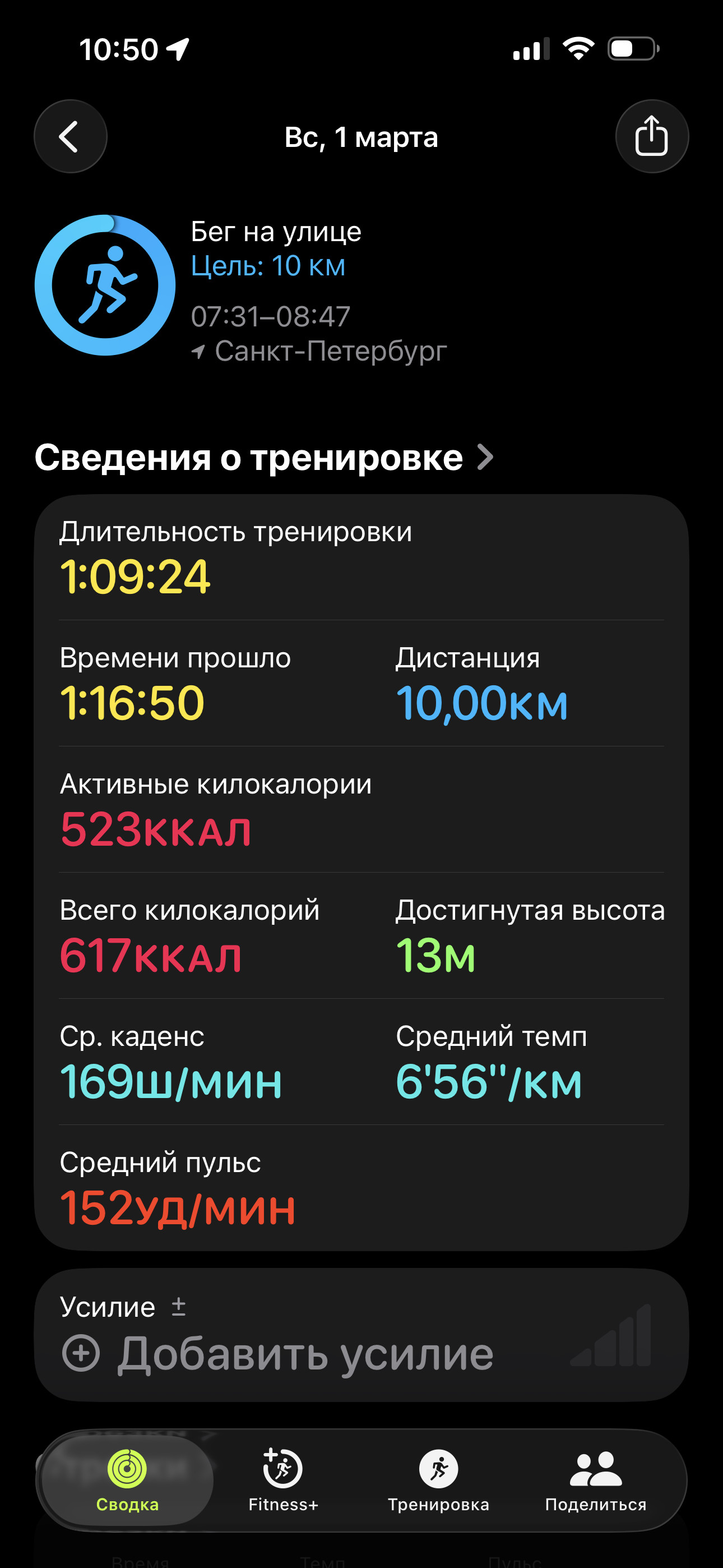Go back using the top-left arrow
The width and height of the screenshot is (723, 1568).
tap(71, 136)
